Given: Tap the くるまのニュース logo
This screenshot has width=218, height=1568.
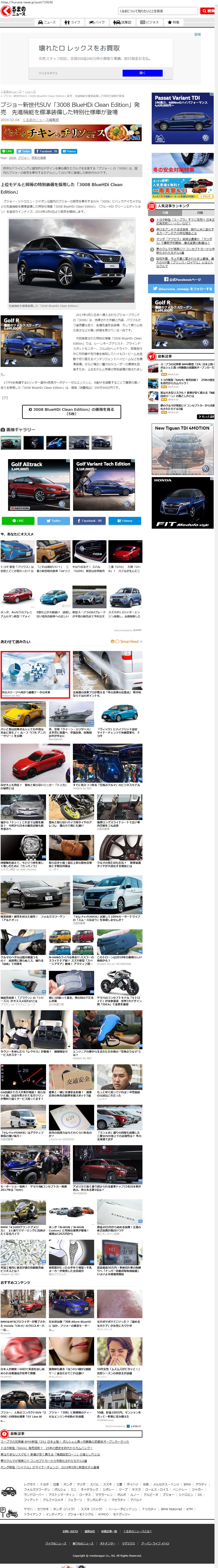Looking at the screenshot, I should pyautogui.click(x=13, y=11).
